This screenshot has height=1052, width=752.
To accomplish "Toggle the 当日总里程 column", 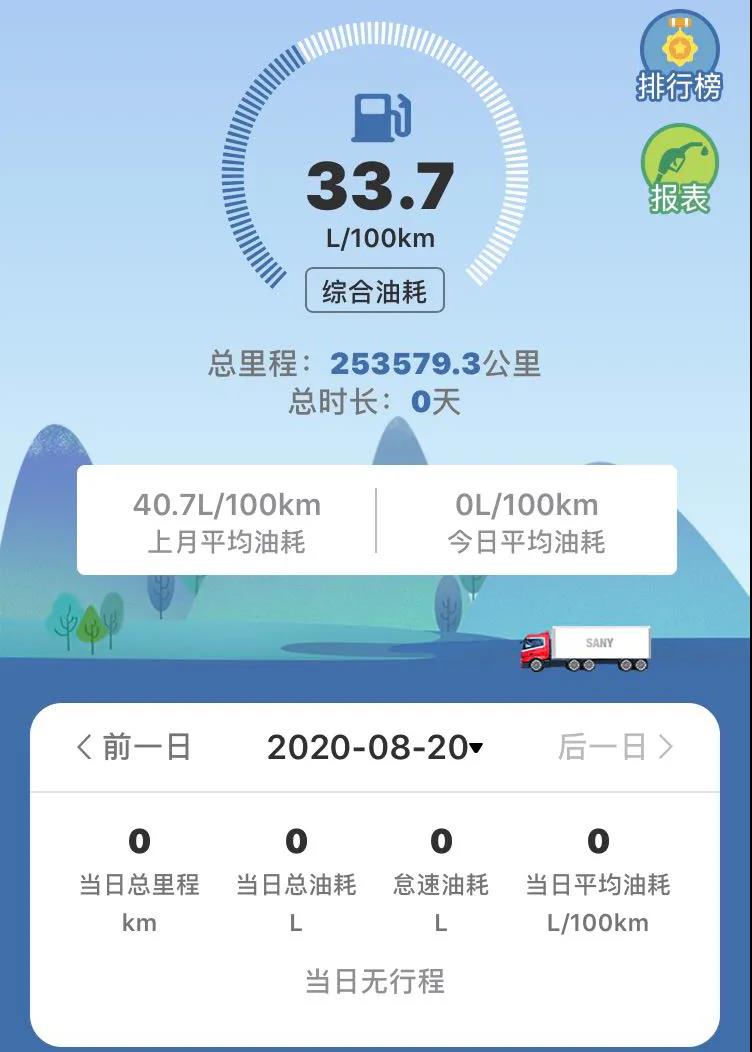I will [140, 885].
